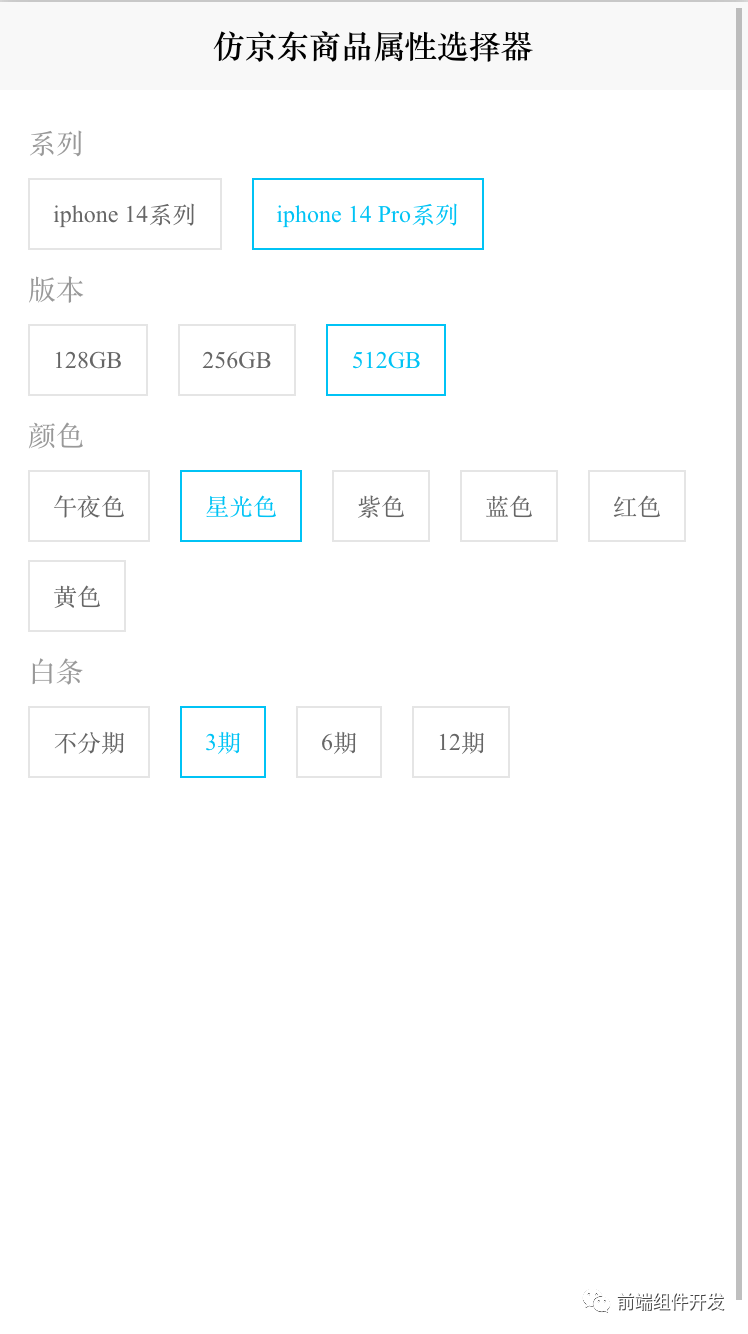The width and height of the screenshot is (748, 1334).
Task: Click the 白条 section label
Action: 55,672
